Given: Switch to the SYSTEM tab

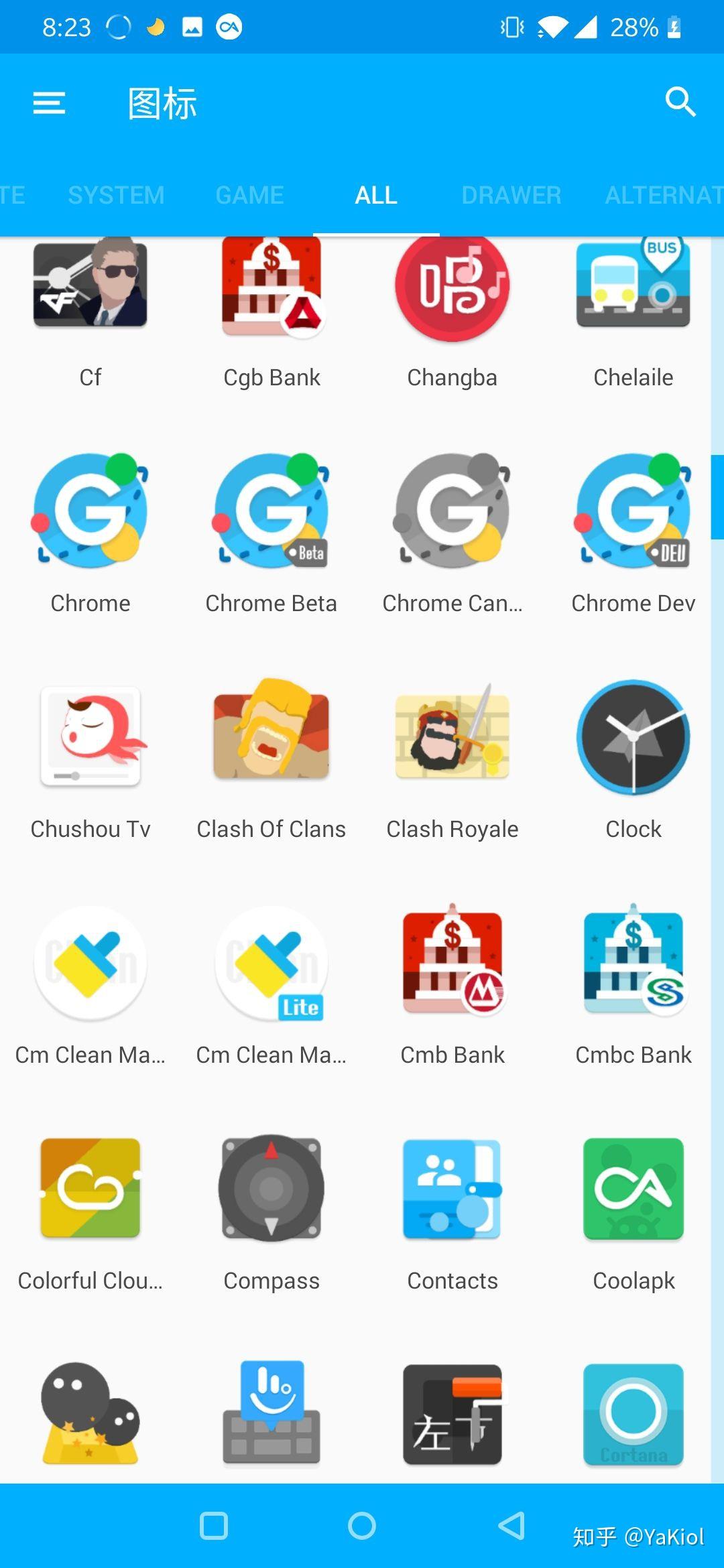Looking at the screenshot, I should (x=116, y=195).
